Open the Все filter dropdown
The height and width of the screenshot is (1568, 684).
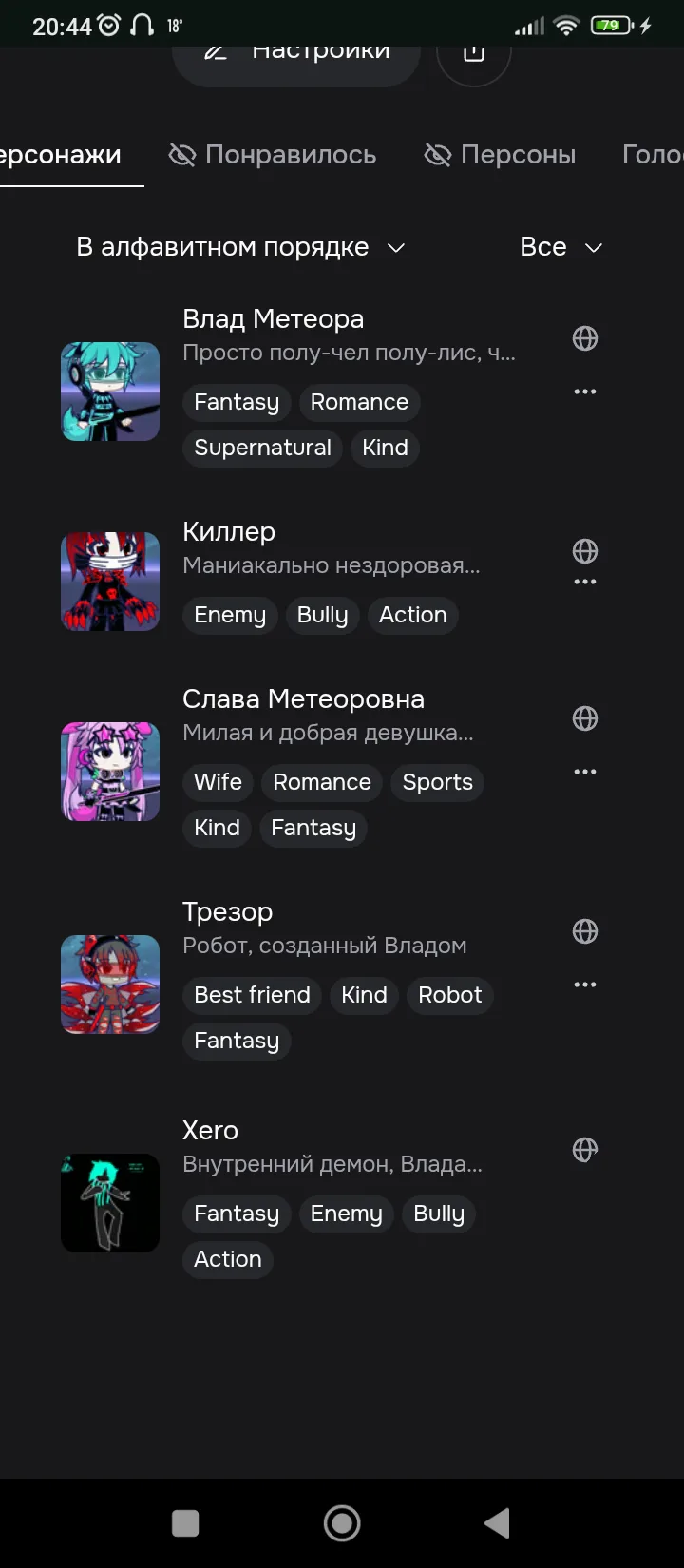tap(561, 247)
